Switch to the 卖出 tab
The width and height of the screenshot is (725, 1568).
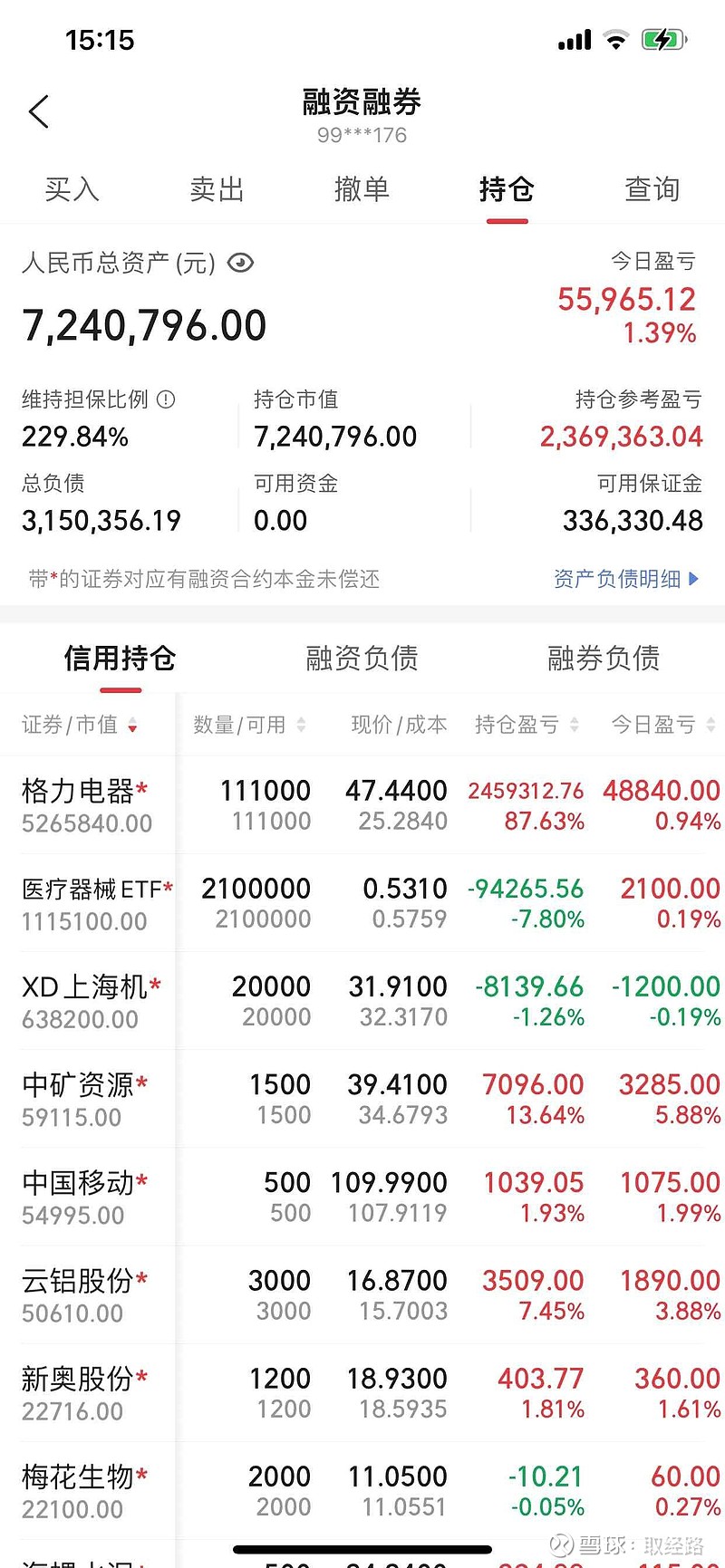(217, 189)
